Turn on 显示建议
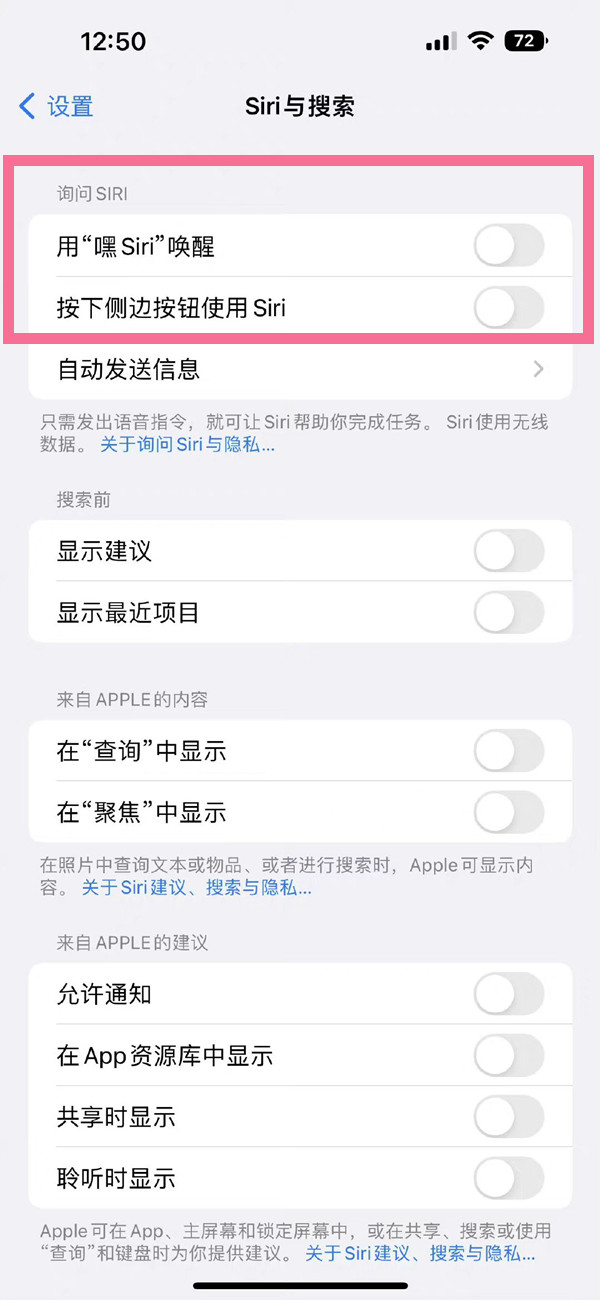Screen dimensions: 600x1300 pyautogui.click(x=509, y=551)
